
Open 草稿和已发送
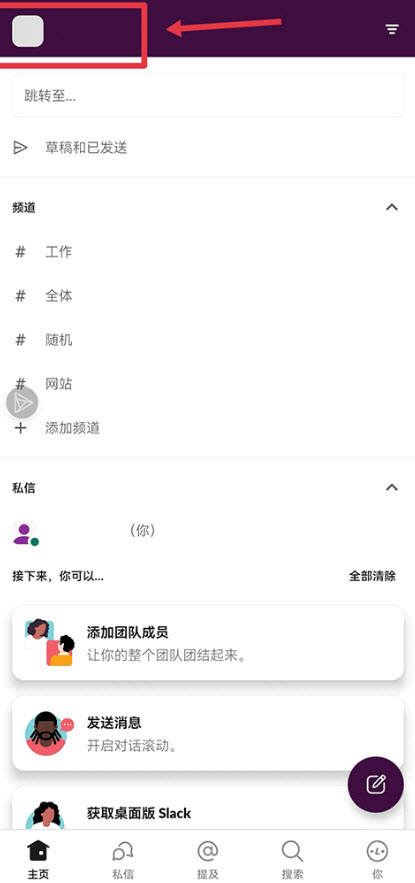[207, 148]
